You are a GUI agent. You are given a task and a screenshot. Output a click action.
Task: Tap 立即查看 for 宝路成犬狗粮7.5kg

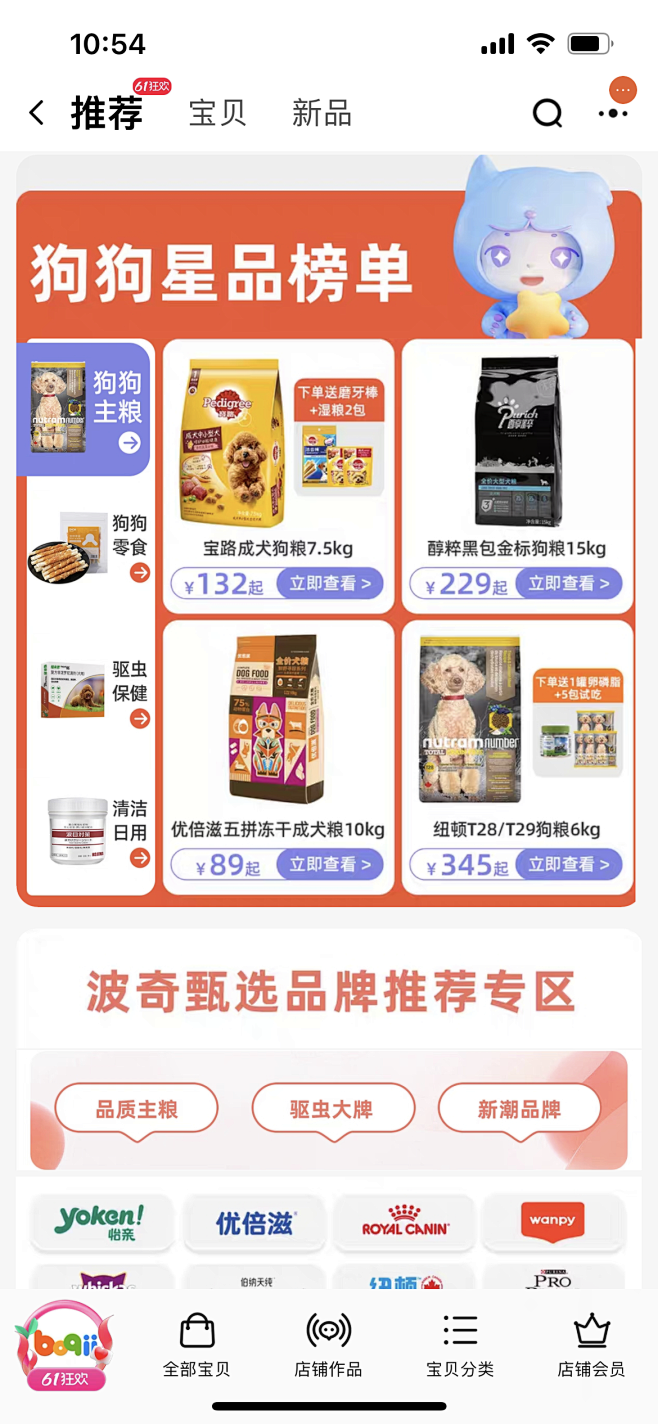330,584
